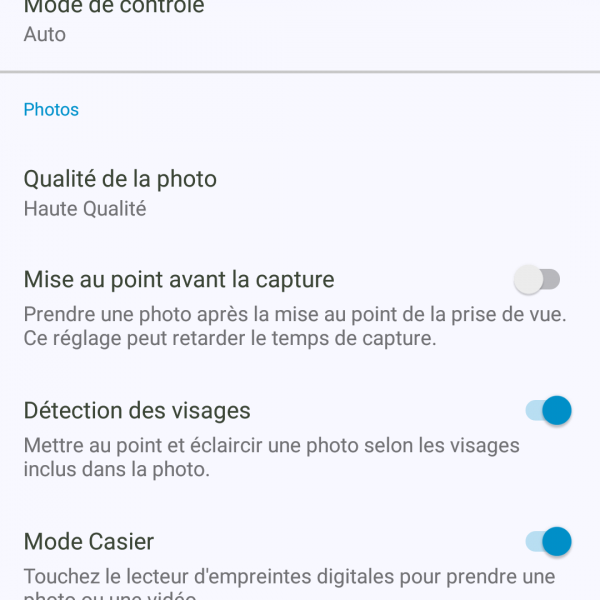
Task: Open Qualité de la photo setting
Action: tap(120, 192)
